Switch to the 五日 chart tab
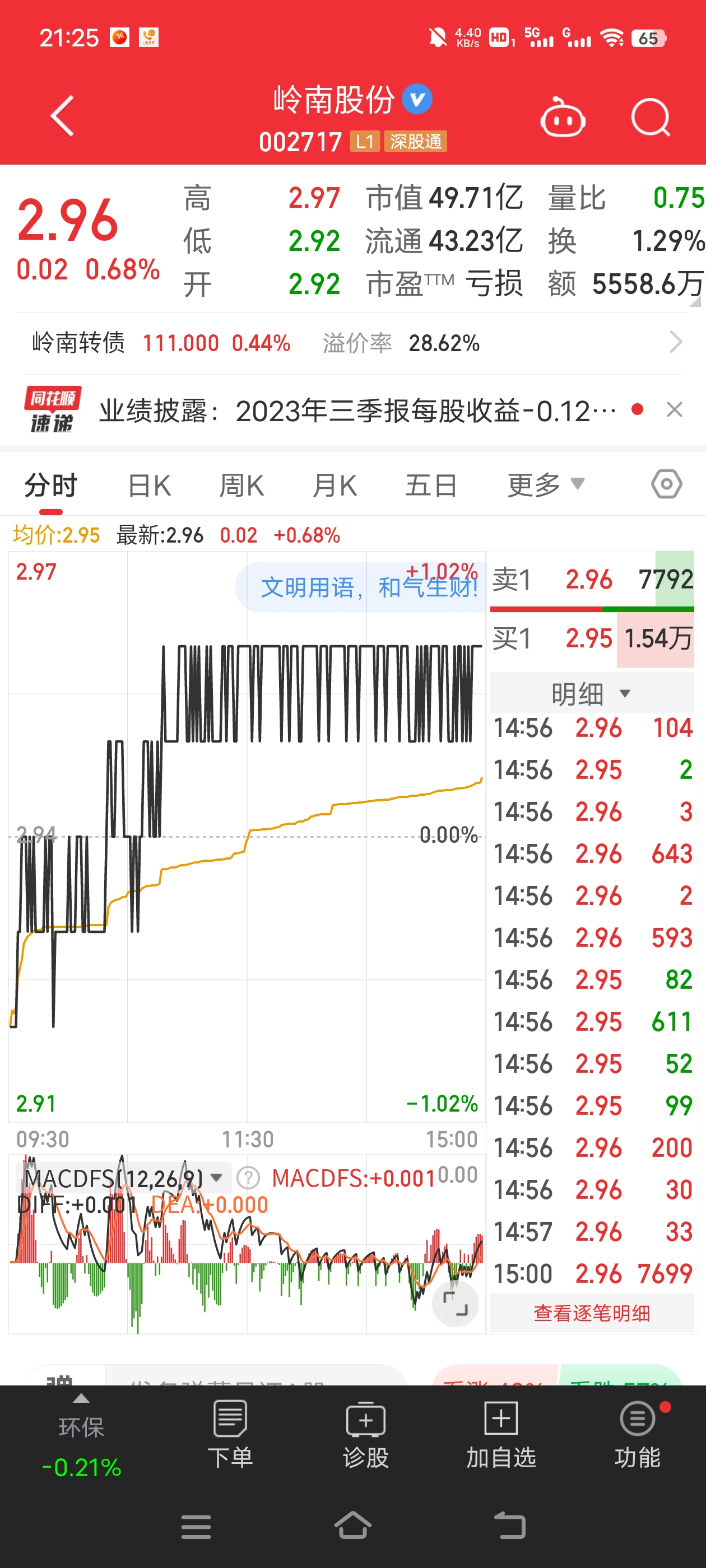706x1568 pixels. (x=431, y=486)
